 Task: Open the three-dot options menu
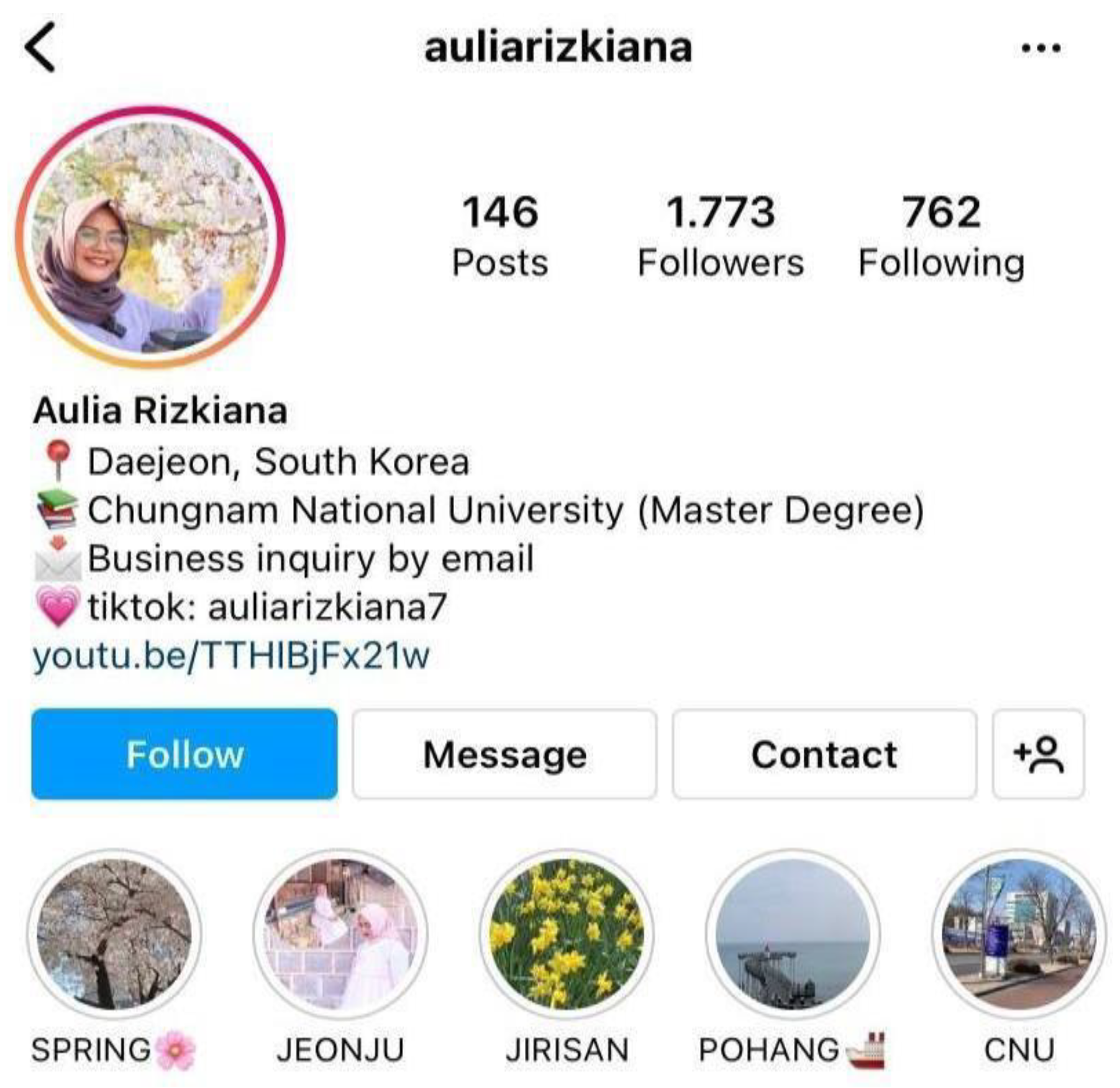pyautogui.click(x=1040, y=48)
